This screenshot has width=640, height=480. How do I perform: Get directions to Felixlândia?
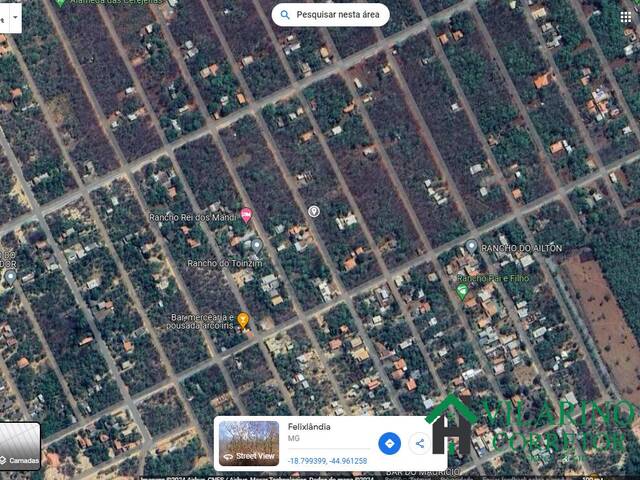pos(390,443)
